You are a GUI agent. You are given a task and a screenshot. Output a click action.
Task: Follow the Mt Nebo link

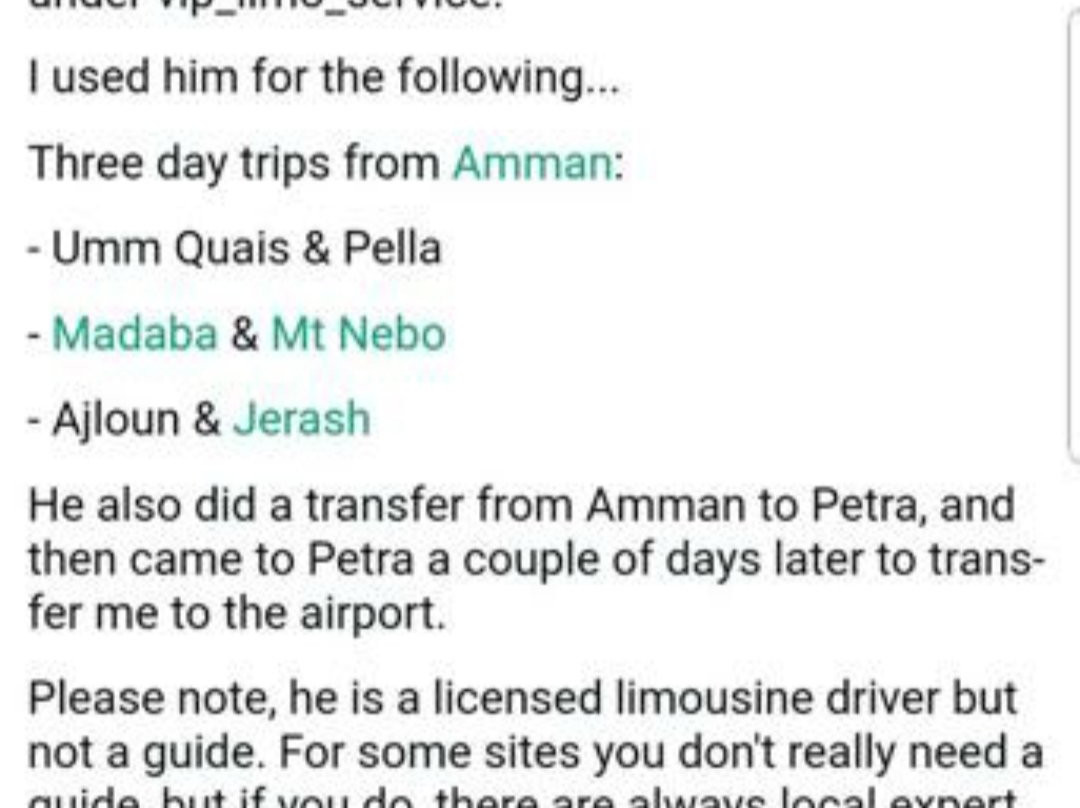tap(358, 334)
